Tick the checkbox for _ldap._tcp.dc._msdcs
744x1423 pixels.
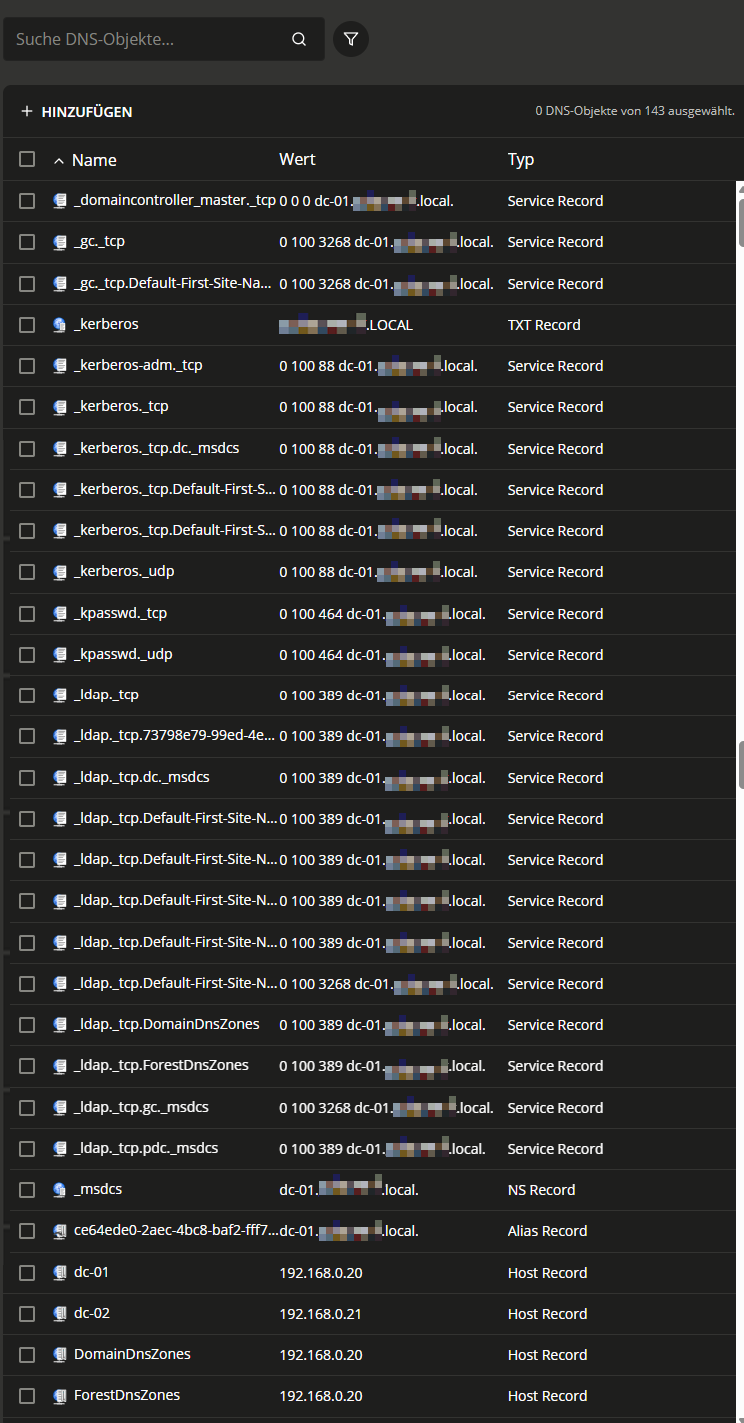(x=27, y=777)
